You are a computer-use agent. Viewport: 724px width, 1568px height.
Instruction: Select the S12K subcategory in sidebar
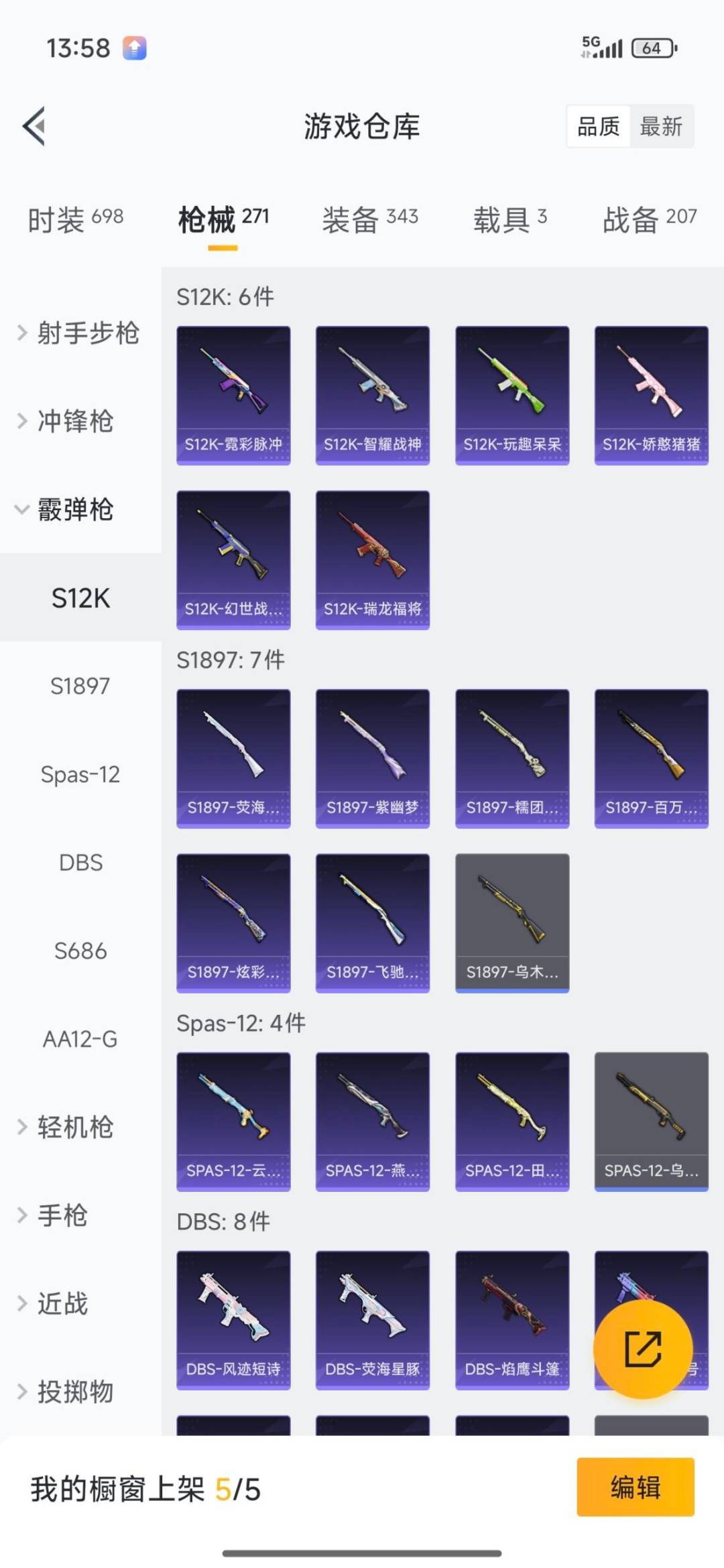[x=80, y=599]
